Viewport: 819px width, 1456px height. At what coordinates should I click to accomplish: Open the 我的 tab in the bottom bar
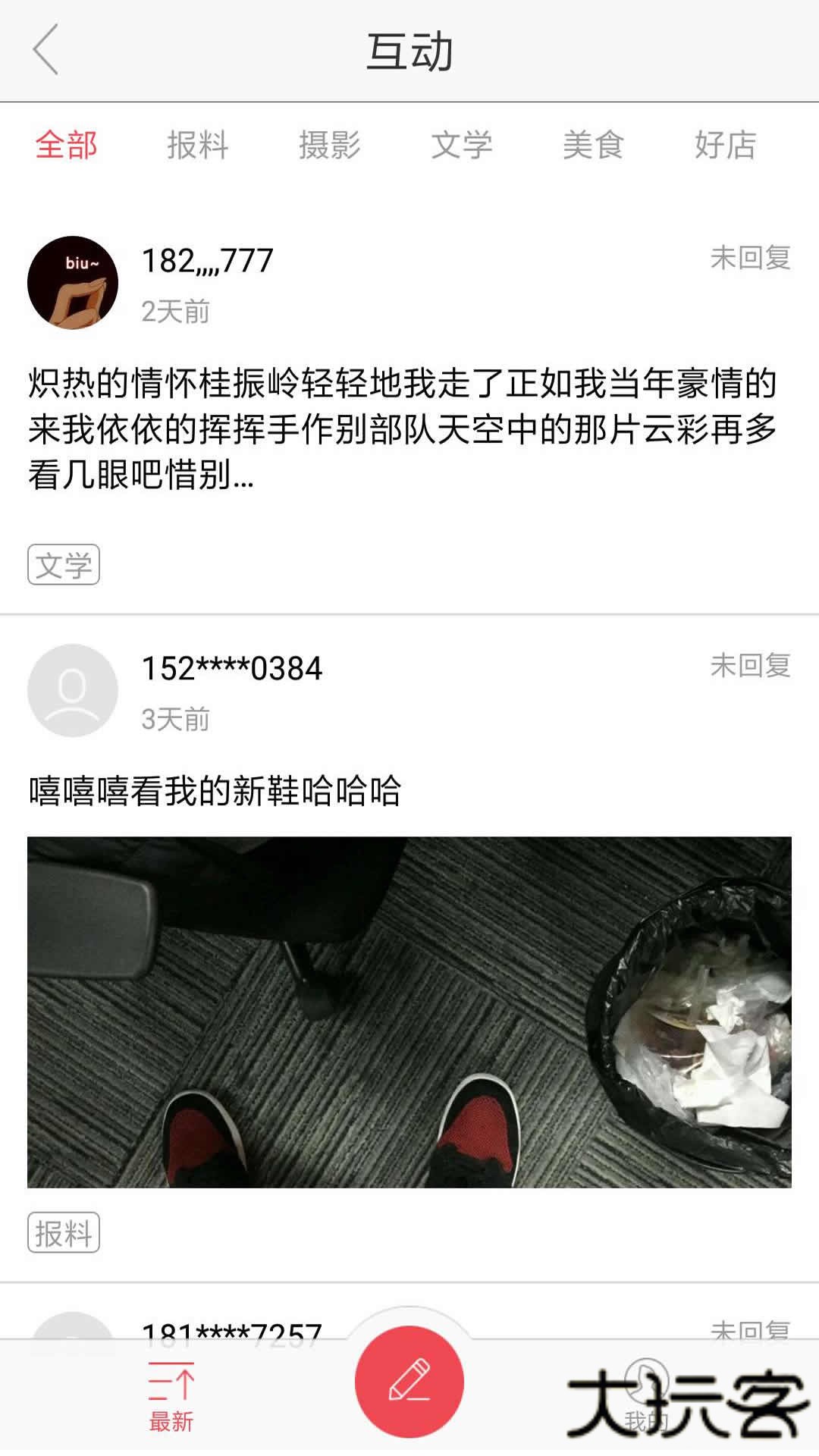point(647,1397)
